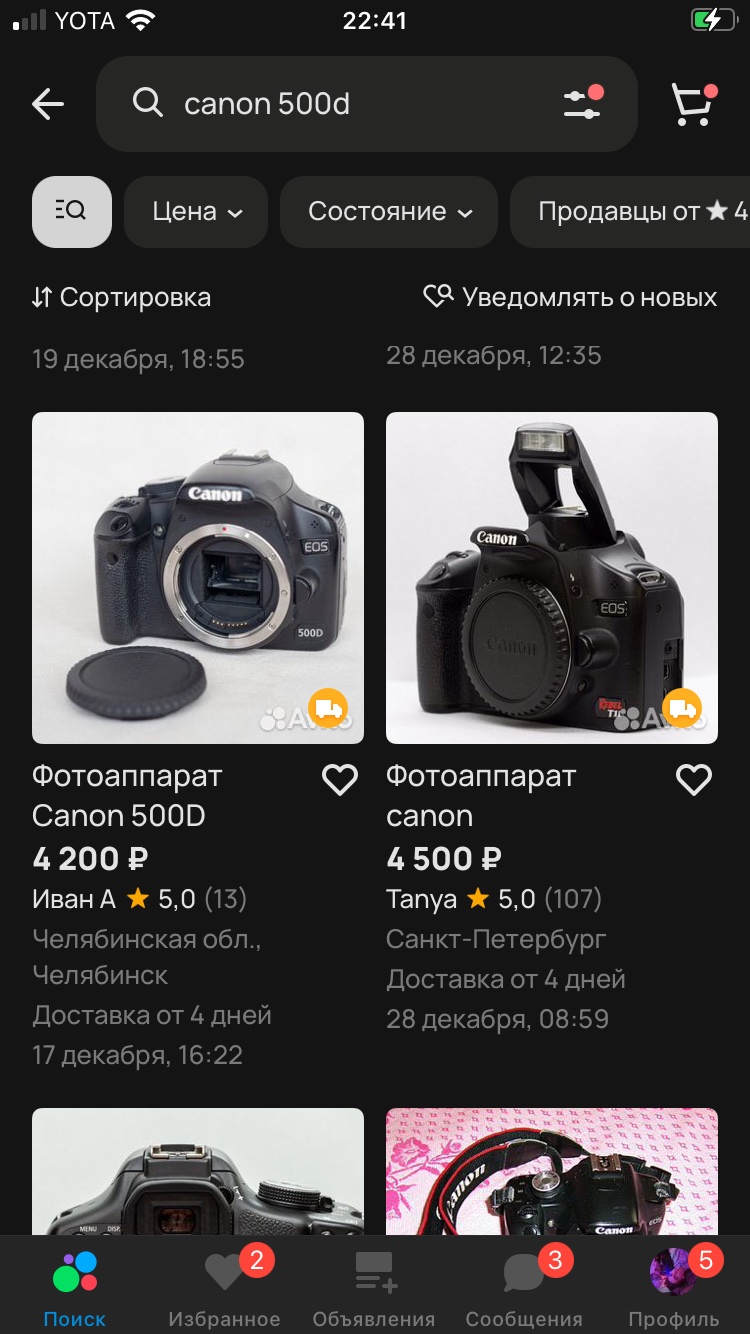Open the search filter settings icon
Screen dimensions: 750x1334
582,104
